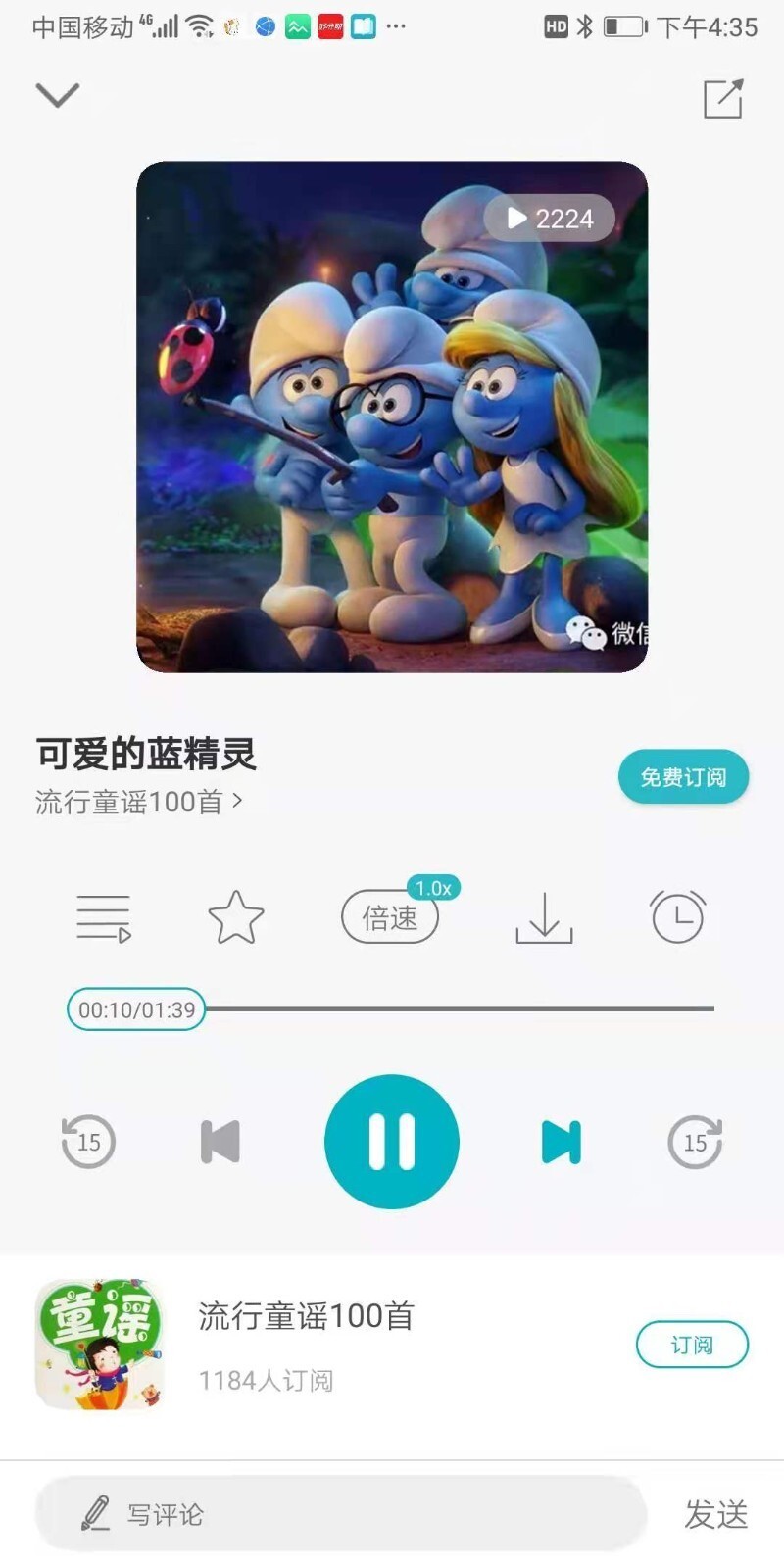Send a comment with 发送
This screenshot has width=784, height=1568.
[717, 1512]
